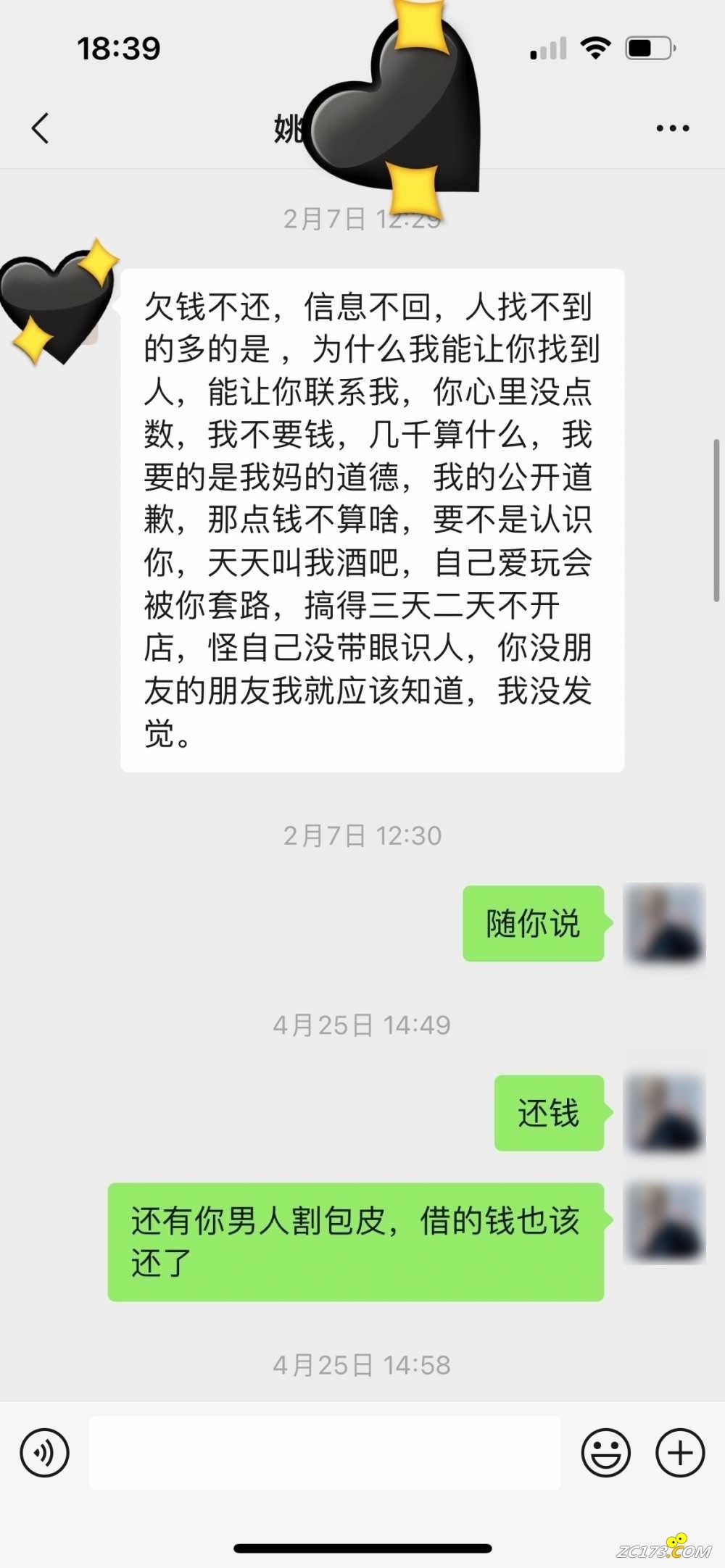Open the plus attachment menu
Screen dimensions: 725x1568
(679, 1453)
